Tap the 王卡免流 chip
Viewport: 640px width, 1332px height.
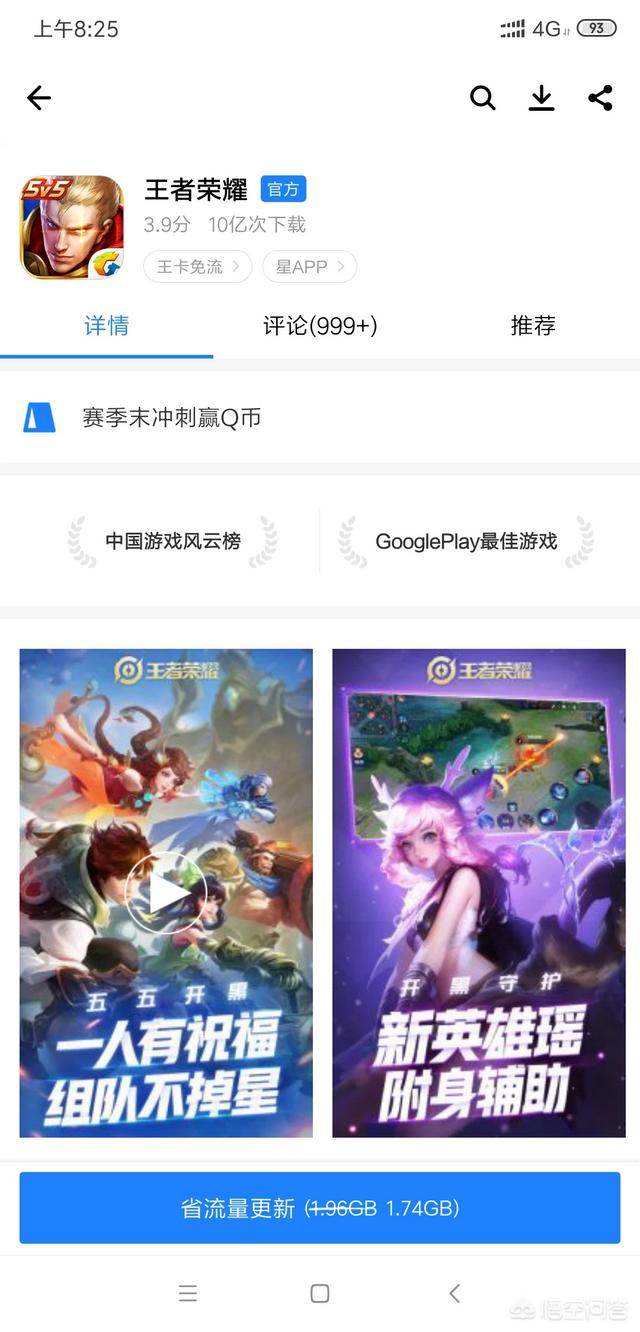pos(197,267)
